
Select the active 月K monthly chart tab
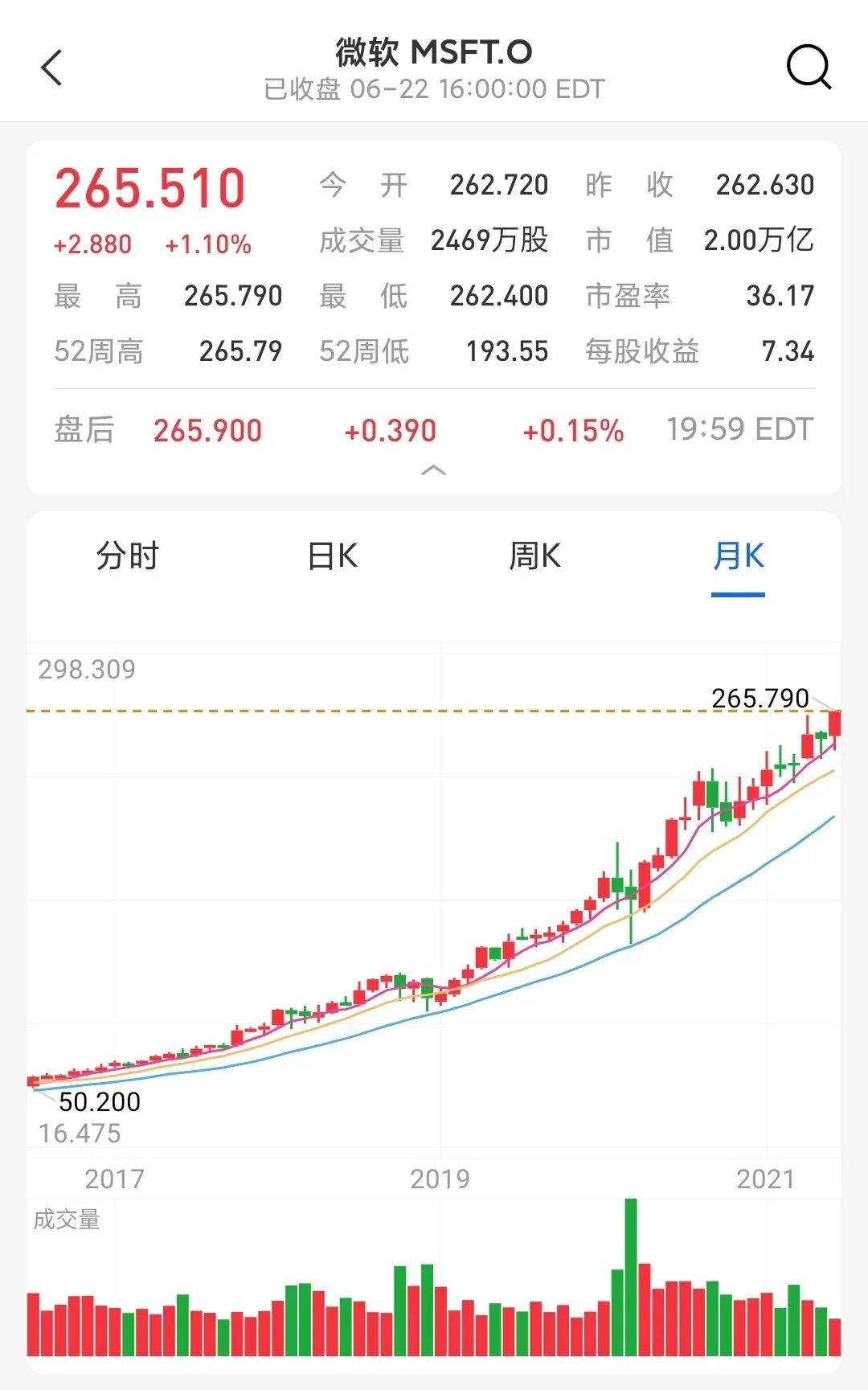(x=738, y=556)
